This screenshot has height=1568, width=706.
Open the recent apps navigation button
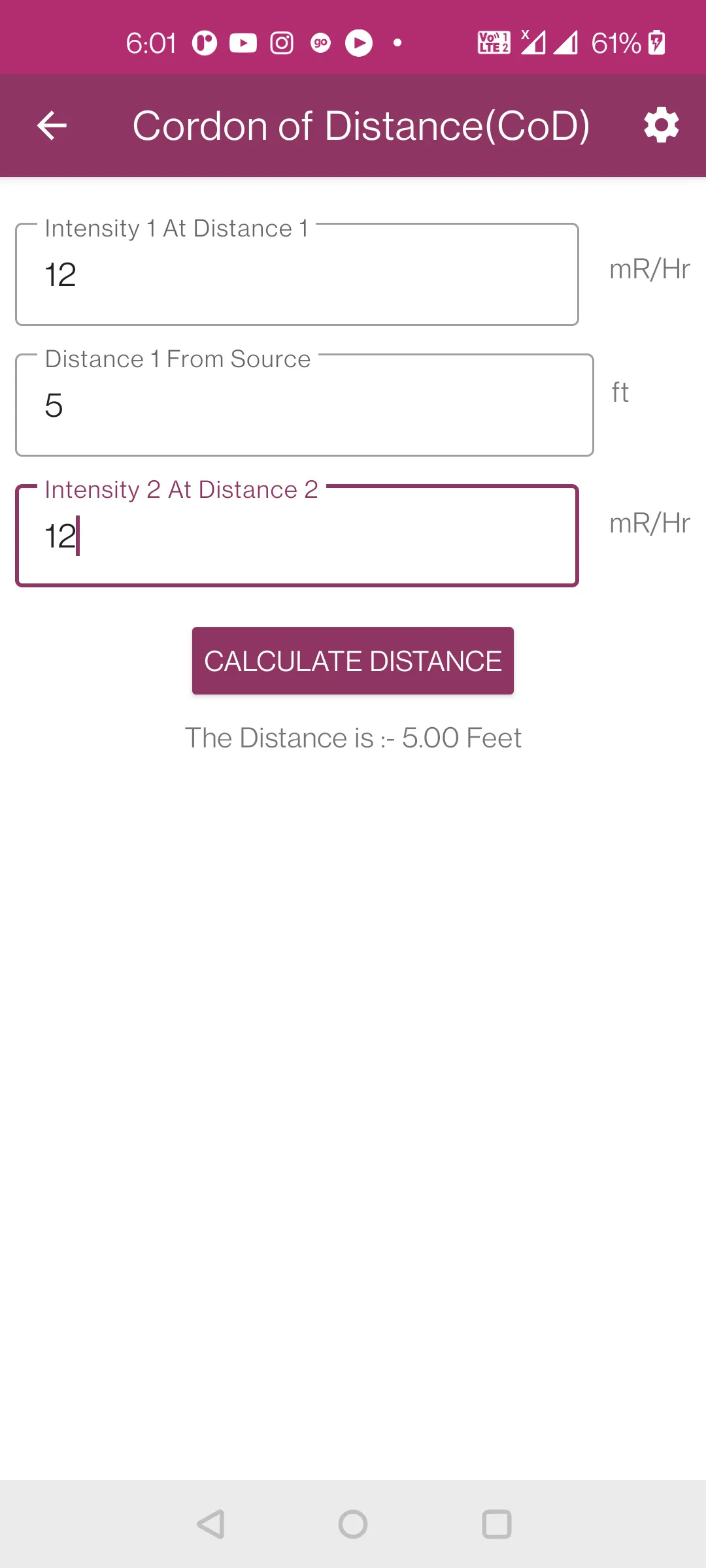497,1525
